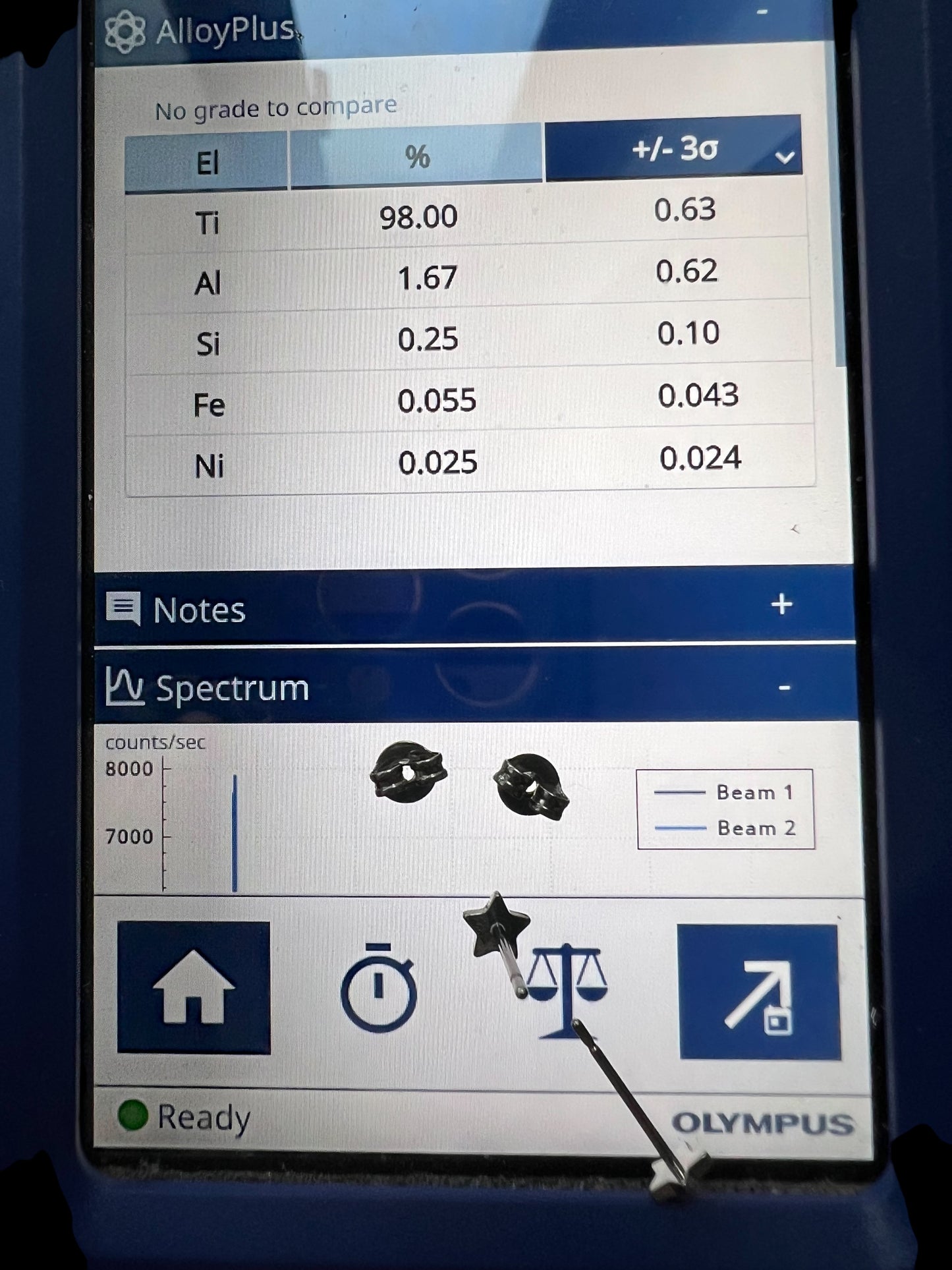Collapse the Spectrum section
Screen dimensions: 952x1270
784,689
